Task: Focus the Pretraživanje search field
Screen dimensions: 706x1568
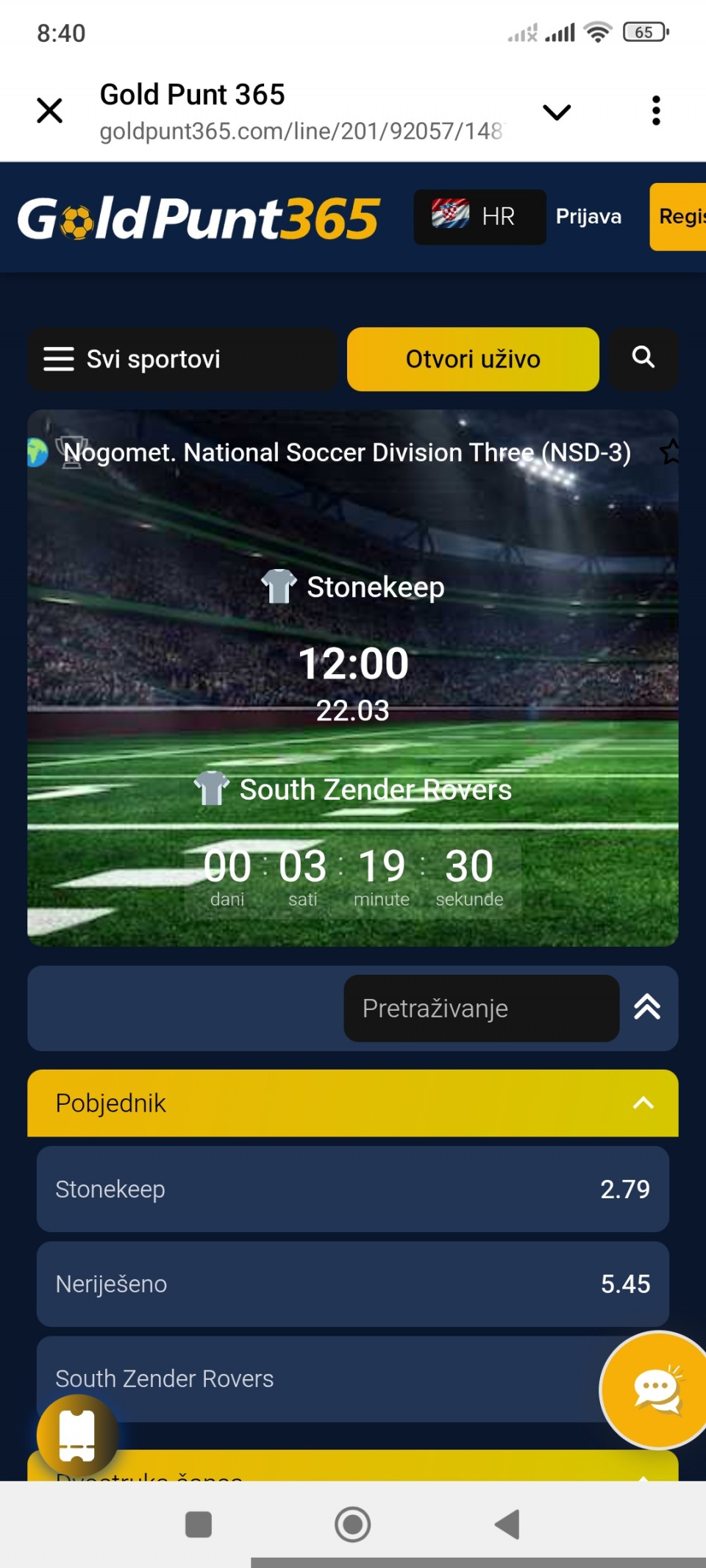Action: (481, 1009)
